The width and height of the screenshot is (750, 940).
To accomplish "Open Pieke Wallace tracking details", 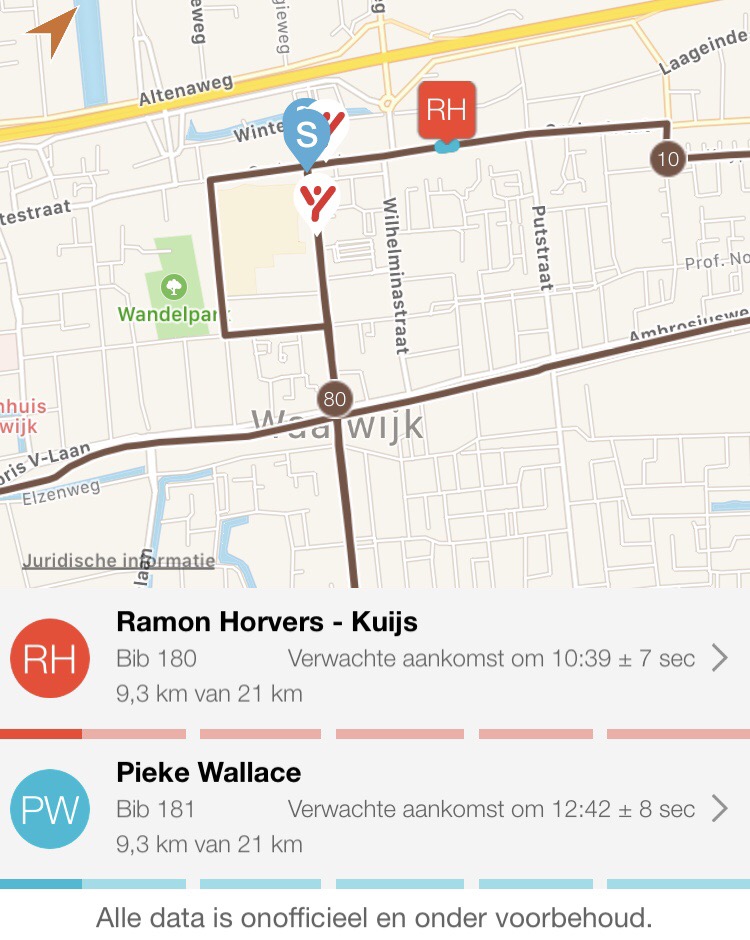I will click(375, 808).
